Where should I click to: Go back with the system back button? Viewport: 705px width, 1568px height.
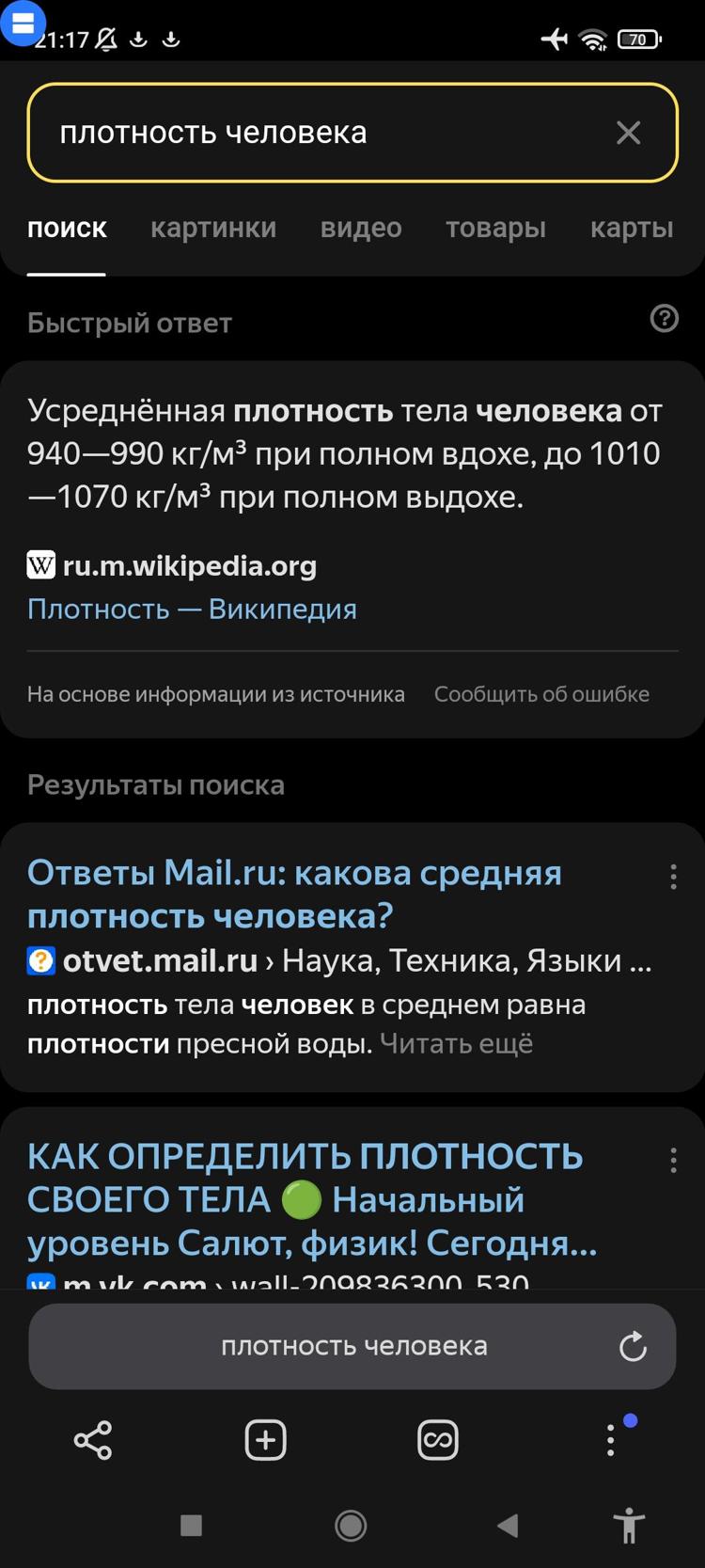(508, 1525)
